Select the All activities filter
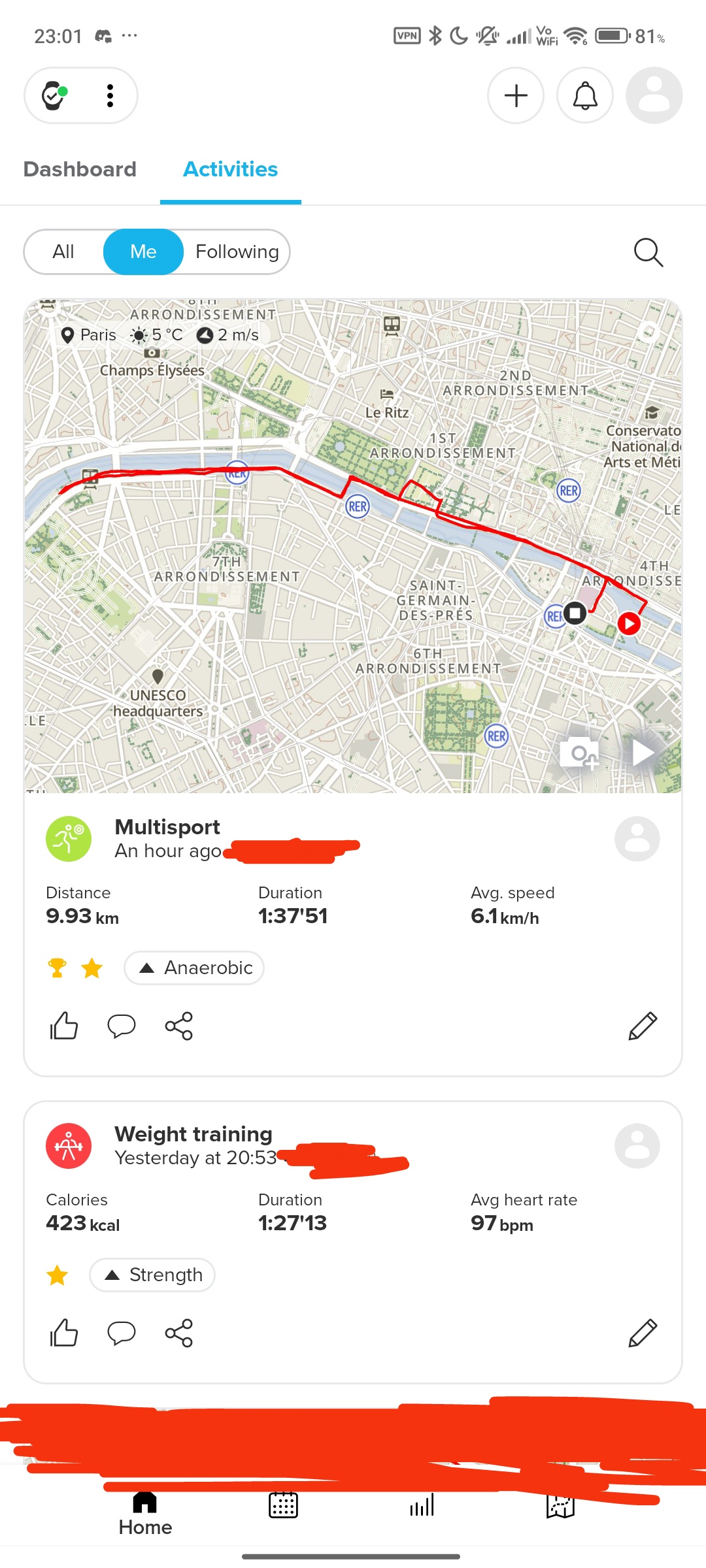The height and width of the screenshot is (1568, 706). pyautogui.click(x=63, y=252)
